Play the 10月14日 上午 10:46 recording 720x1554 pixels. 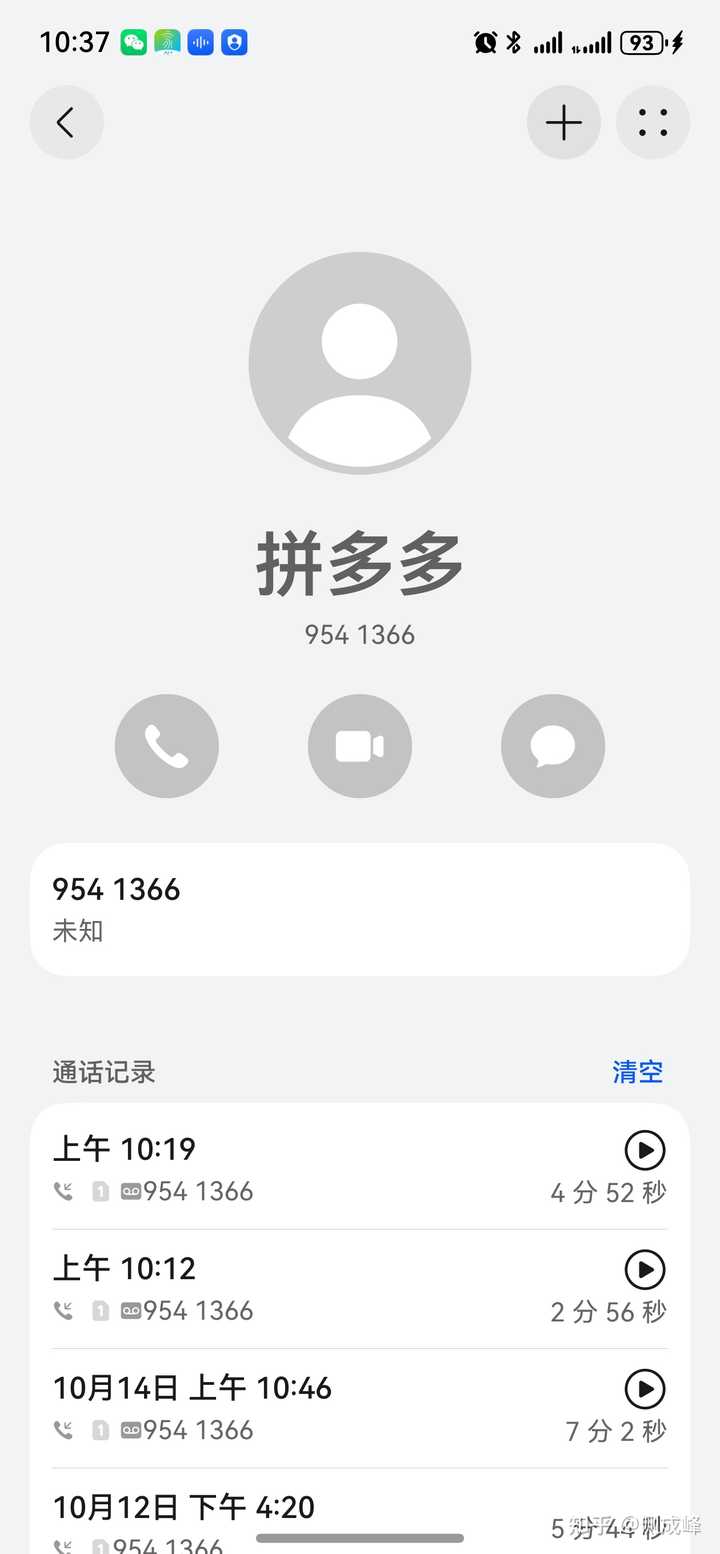click(x=645, y=1389)
